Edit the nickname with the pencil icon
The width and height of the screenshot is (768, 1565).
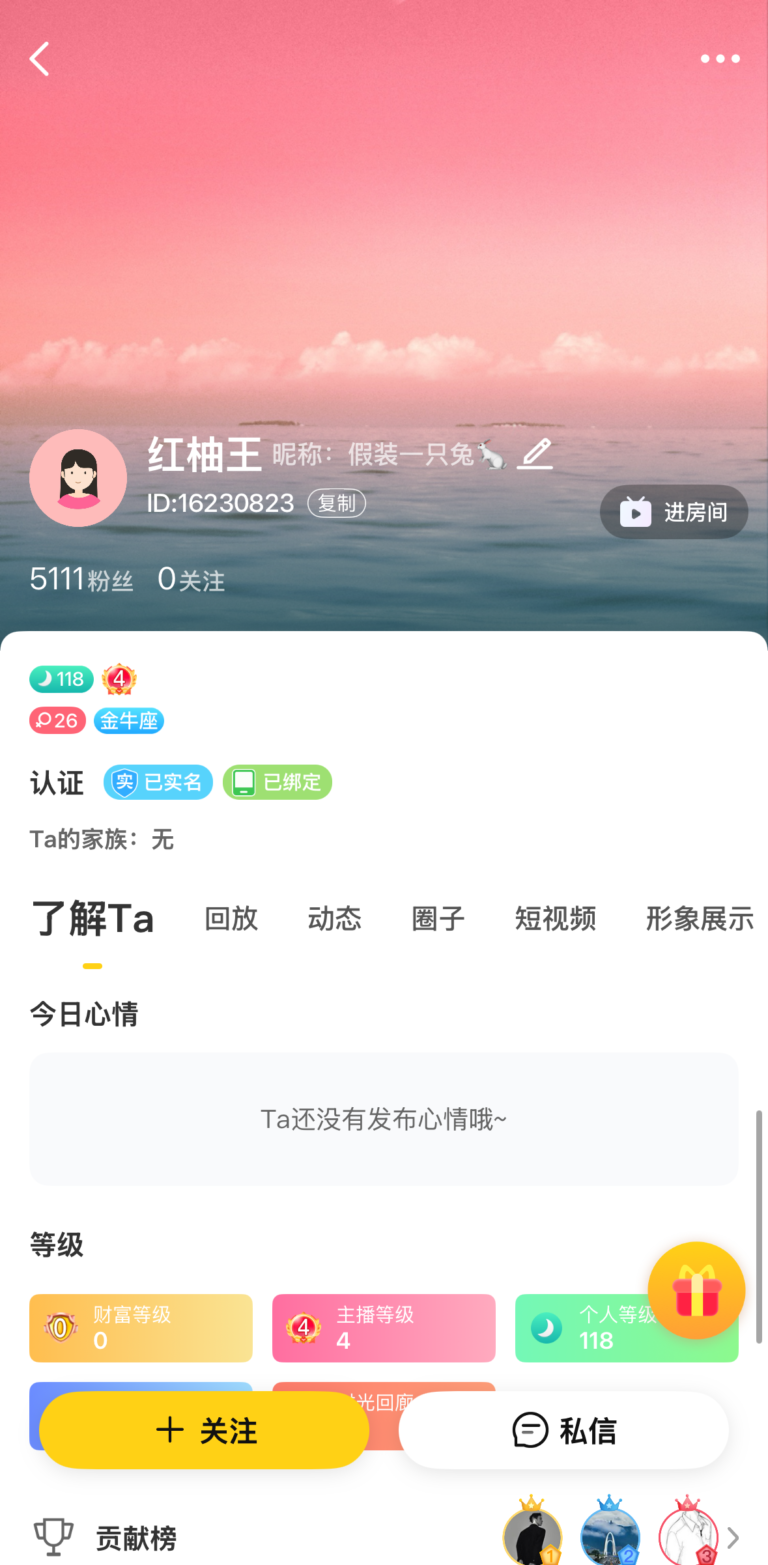tap(535, 455)
